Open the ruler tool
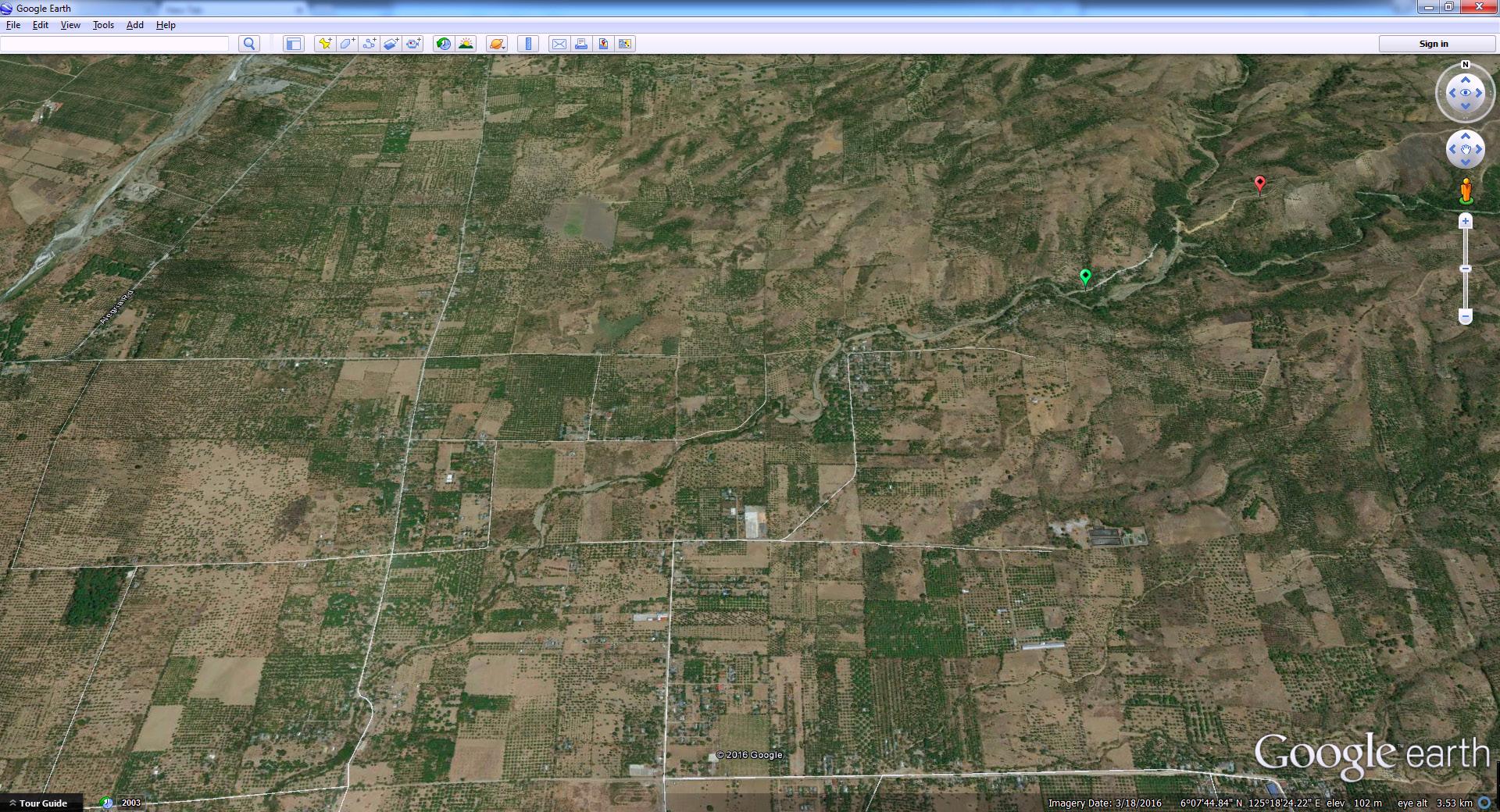This screenshot has width=1500, height=812. tap(529, 44)
